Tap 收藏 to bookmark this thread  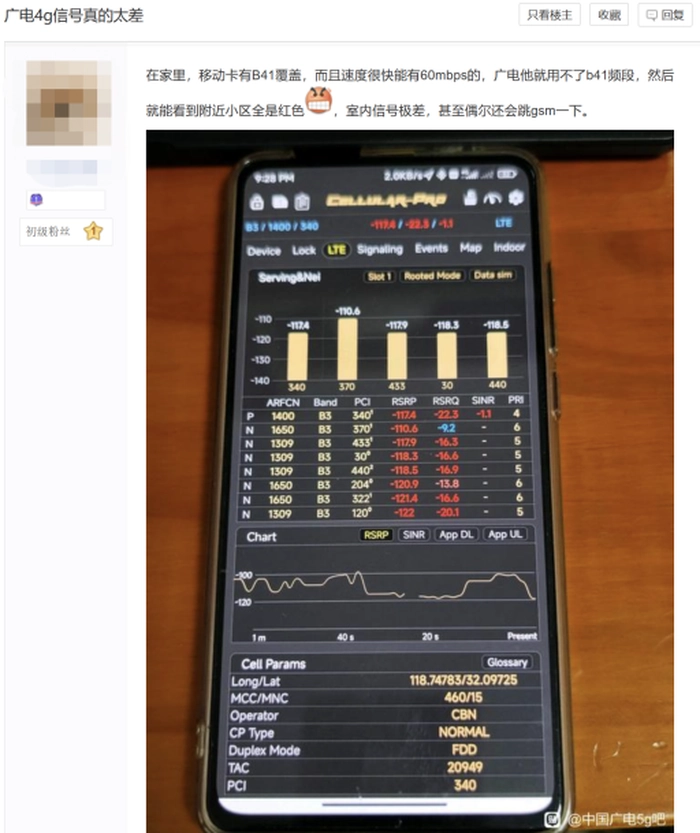point(608,15)
